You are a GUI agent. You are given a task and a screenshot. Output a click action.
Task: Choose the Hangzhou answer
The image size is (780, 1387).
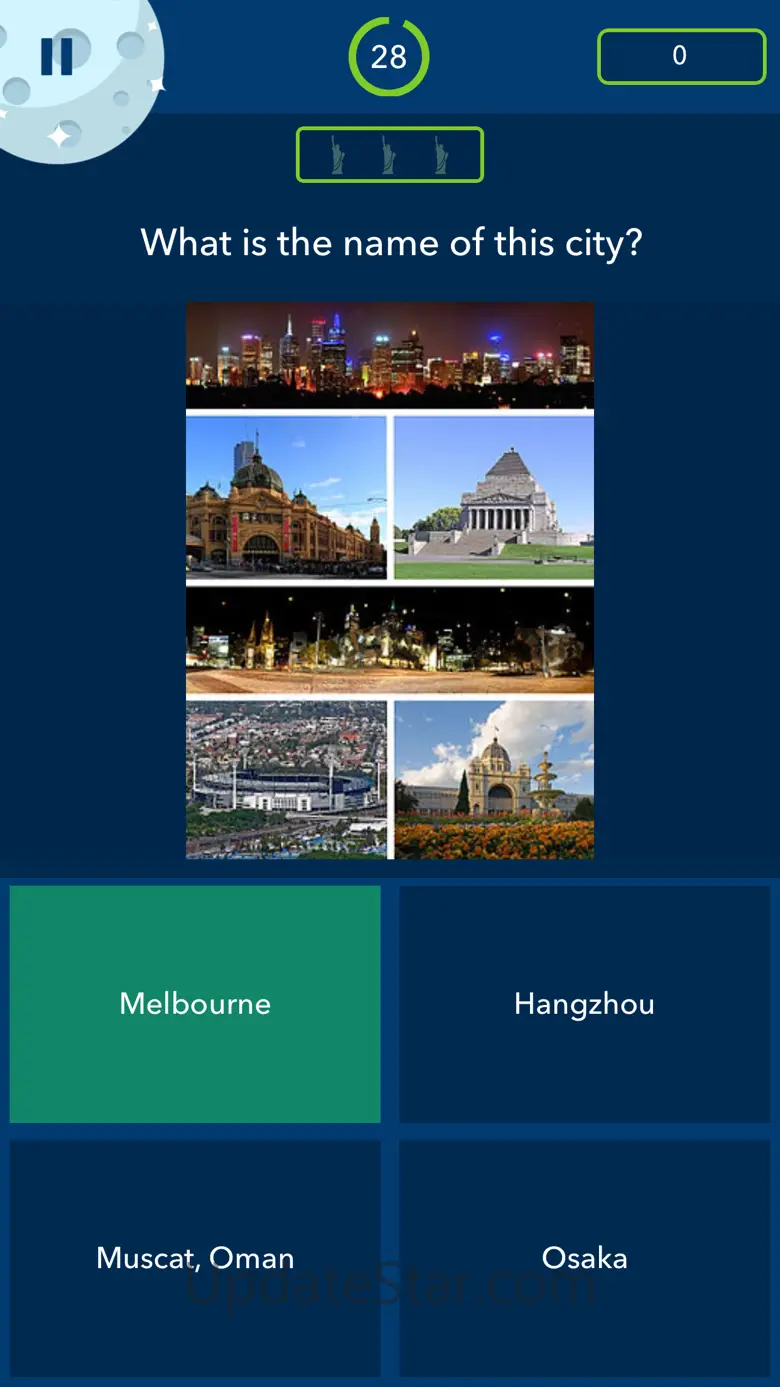[585, 1004]
